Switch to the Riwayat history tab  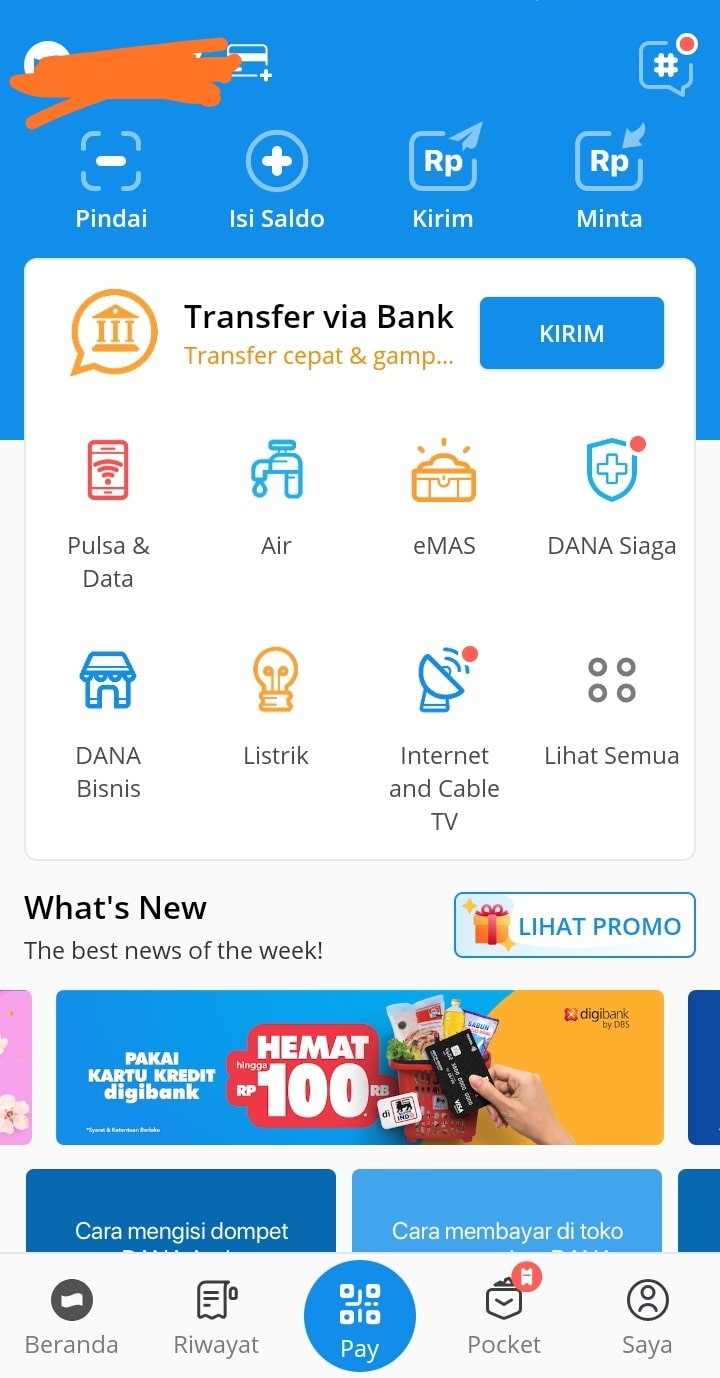(215, 1315)
